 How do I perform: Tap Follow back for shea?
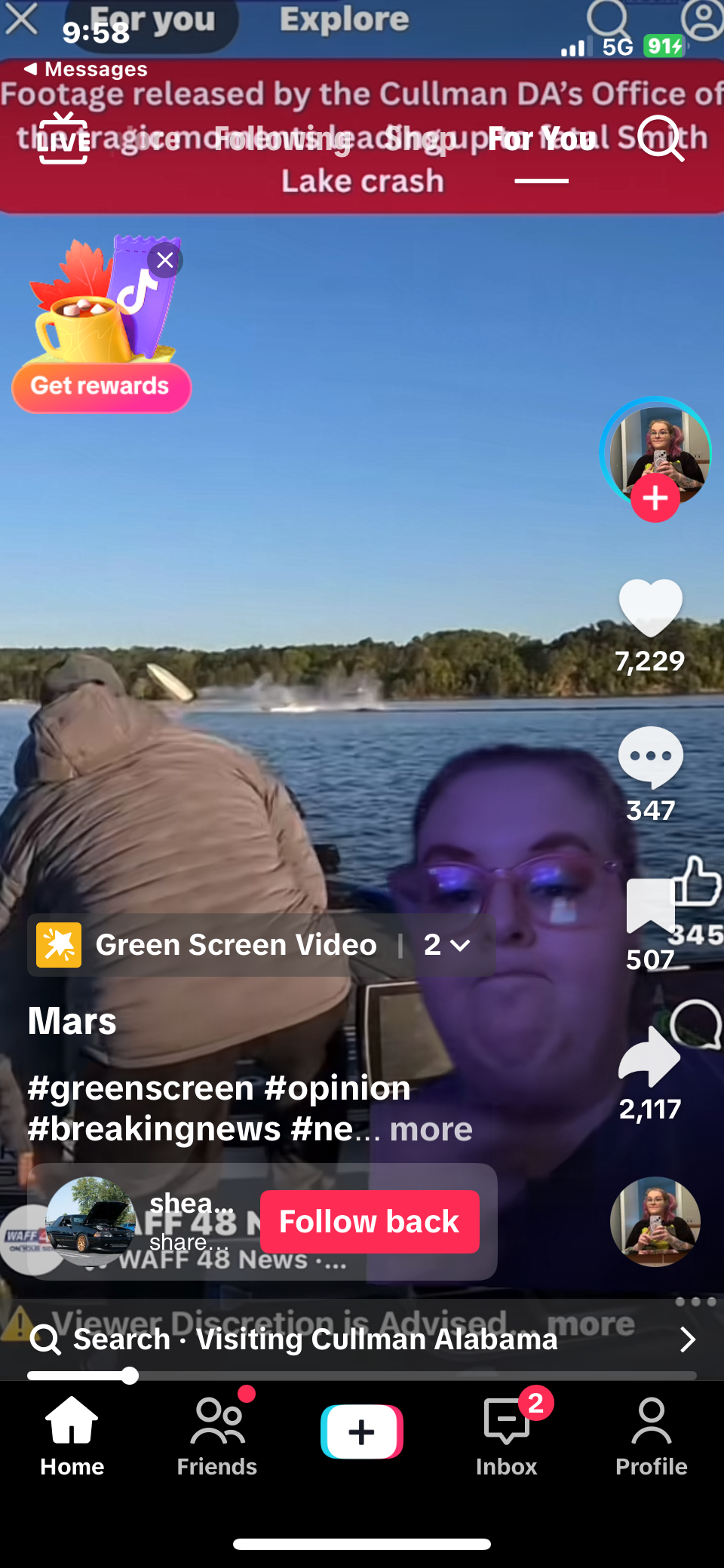(x=370, y=1222)
